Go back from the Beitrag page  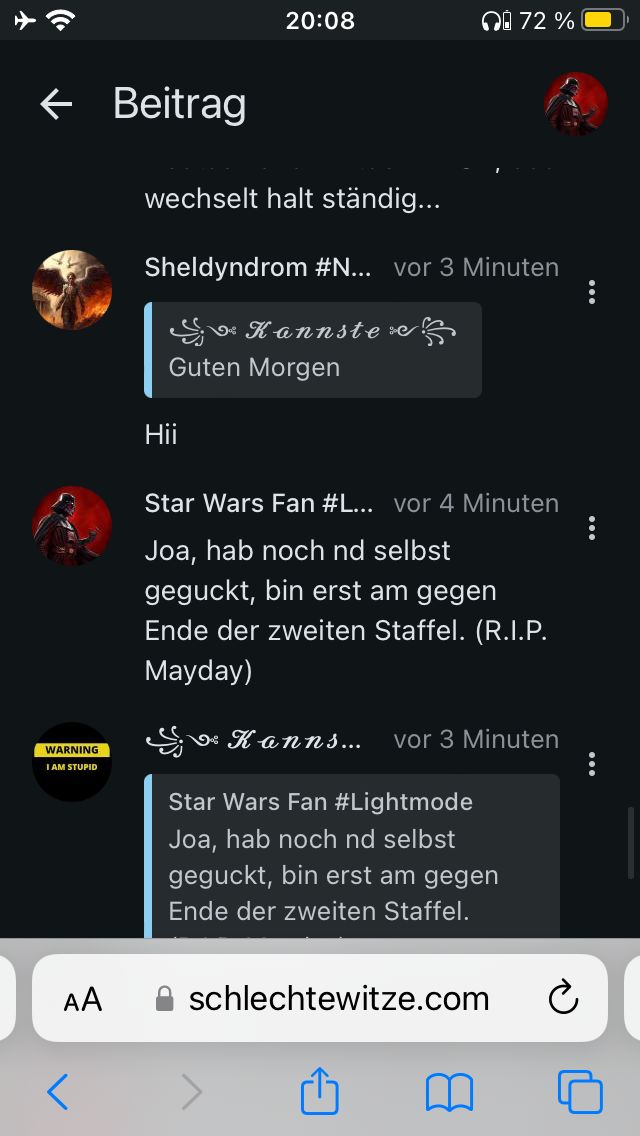click(56, 104)
